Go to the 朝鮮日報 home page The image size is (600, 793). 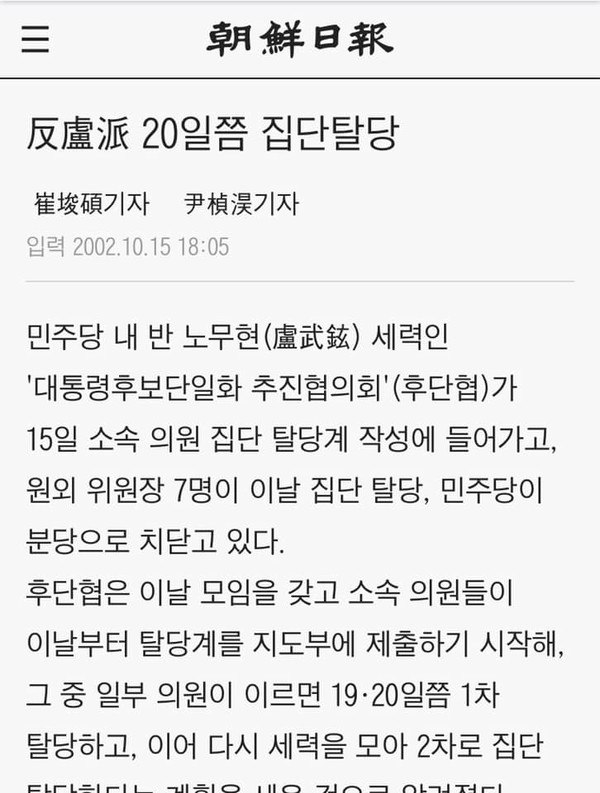tap(300, 38)
